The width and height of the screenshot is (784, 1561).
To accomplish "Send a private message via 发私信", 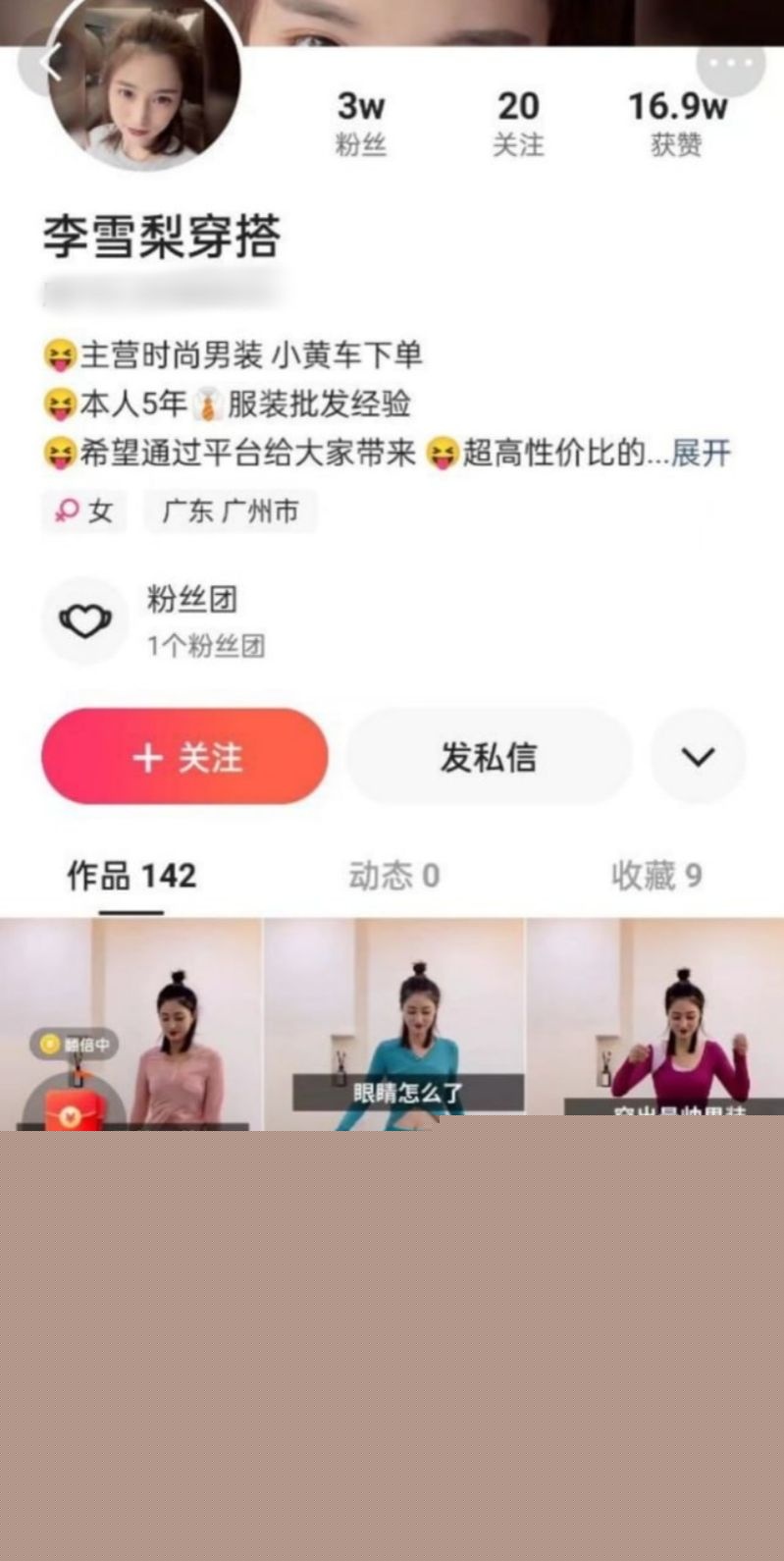I will (489, 757).
